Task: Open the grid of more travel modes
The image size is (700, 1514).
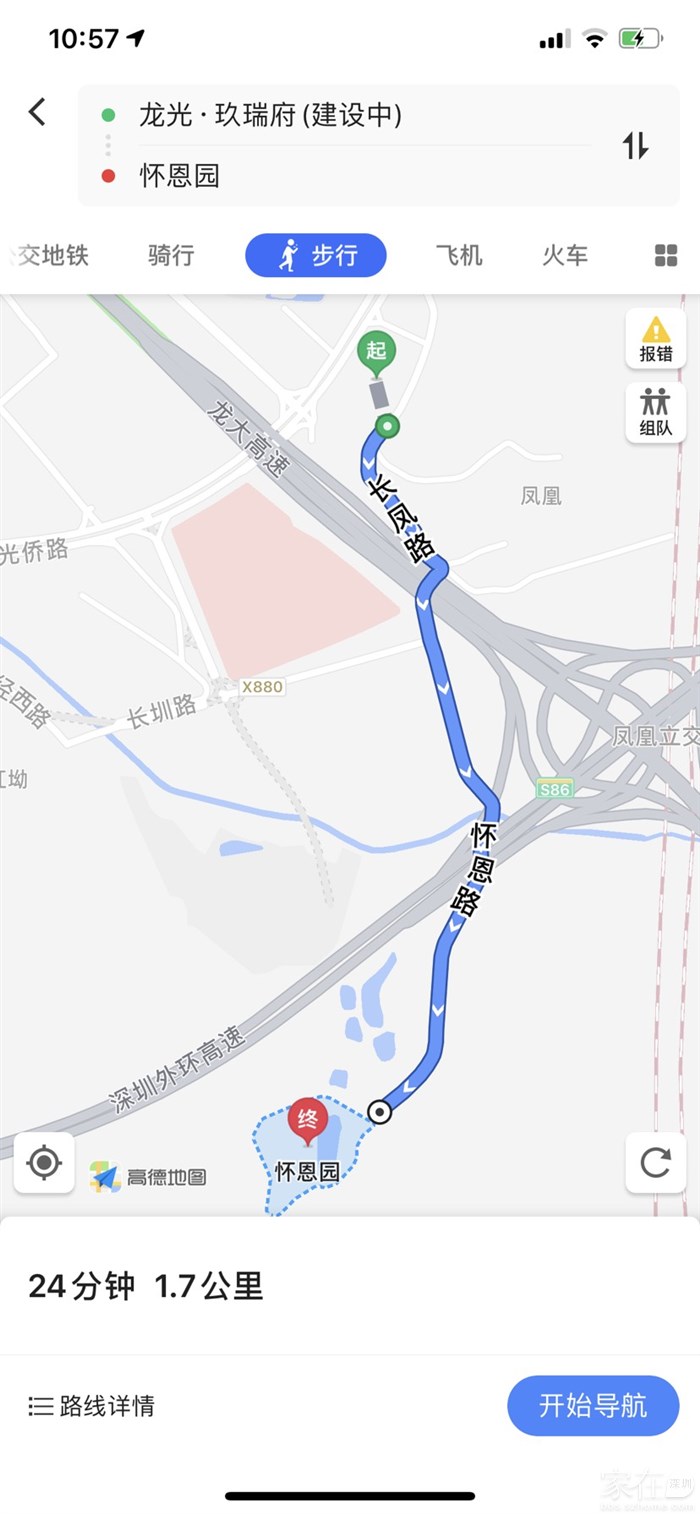Action: (666, 256)
